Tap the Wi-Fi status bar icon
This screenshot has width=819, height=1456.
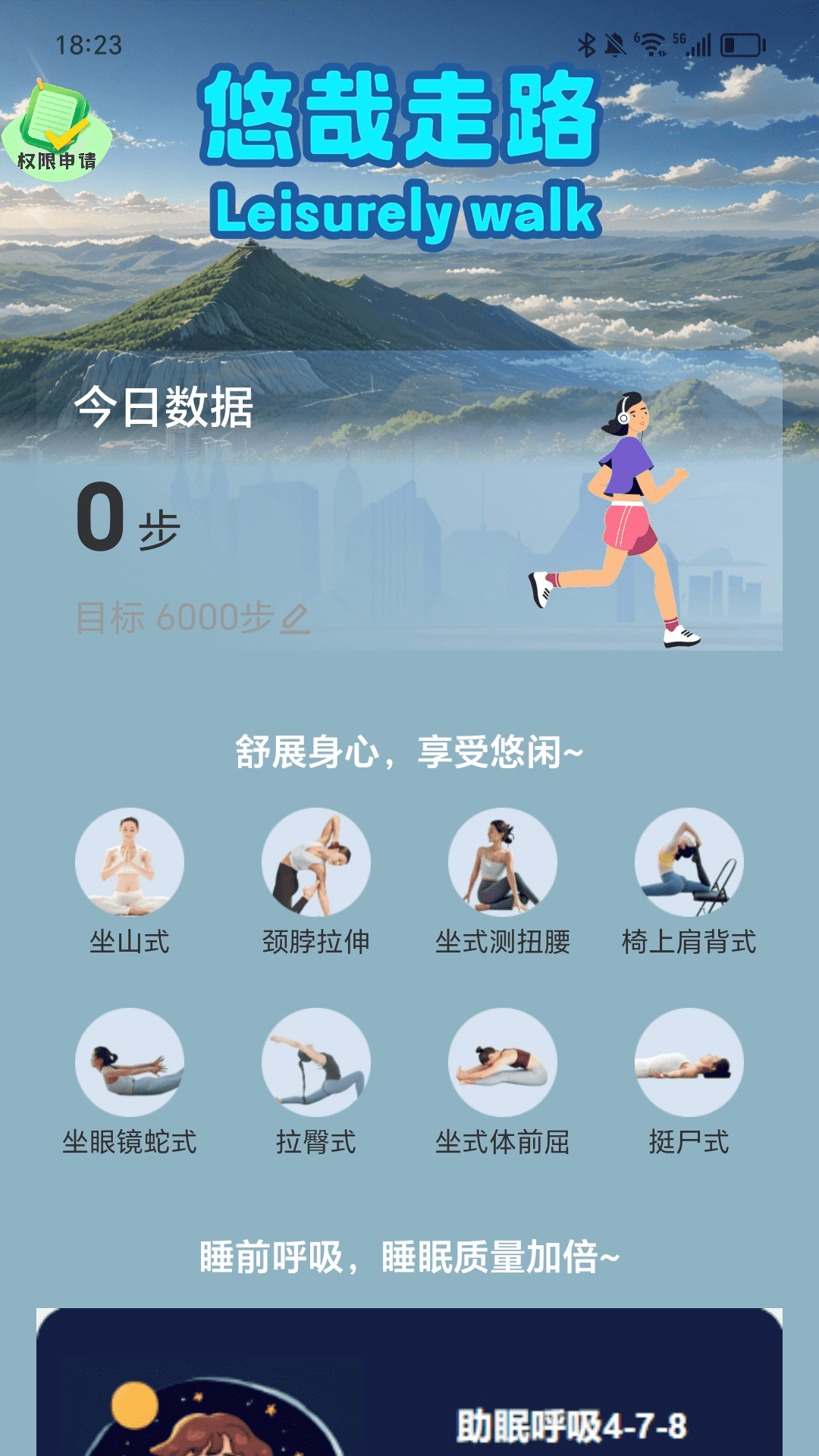coord(651,43)
